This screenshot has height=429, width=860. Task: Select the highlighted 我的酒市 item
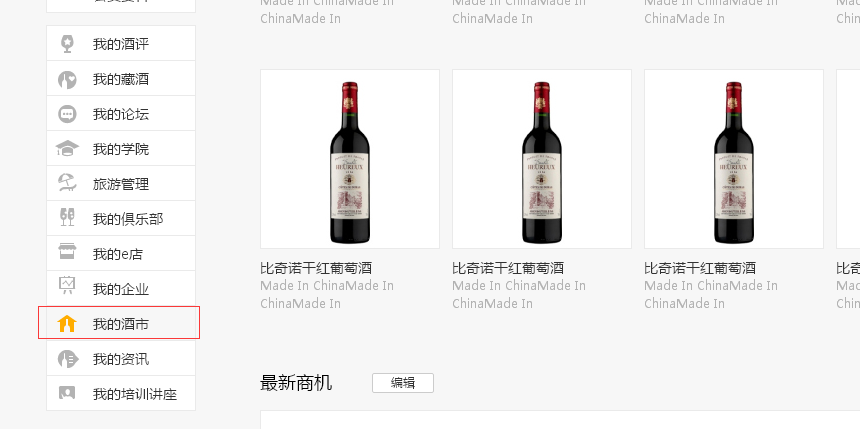(120, 324)
